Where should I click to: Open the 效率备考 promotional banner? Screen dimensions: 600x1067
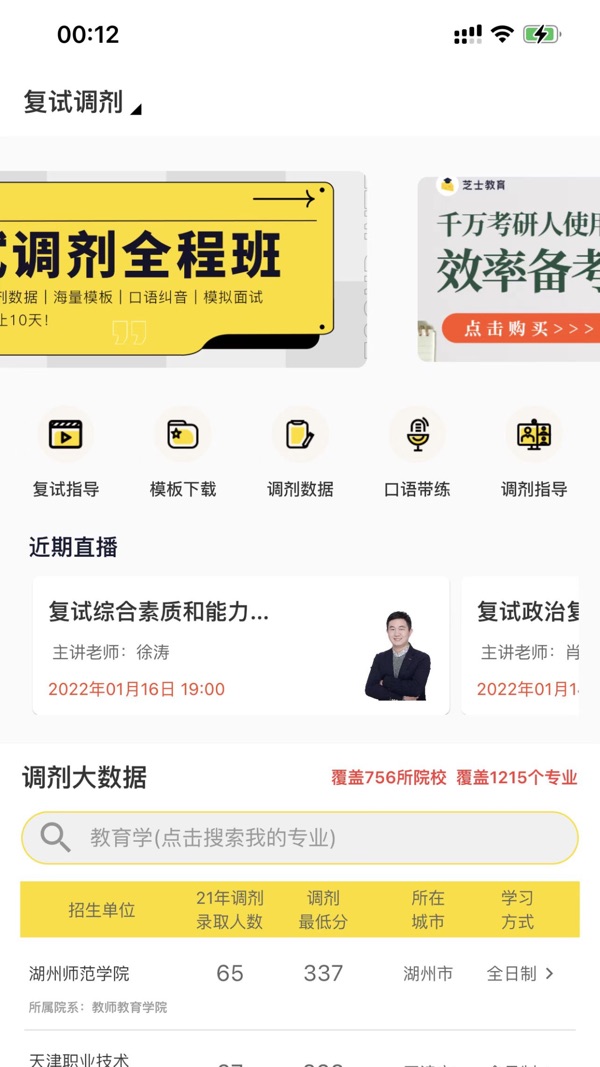tap(510, 270)
